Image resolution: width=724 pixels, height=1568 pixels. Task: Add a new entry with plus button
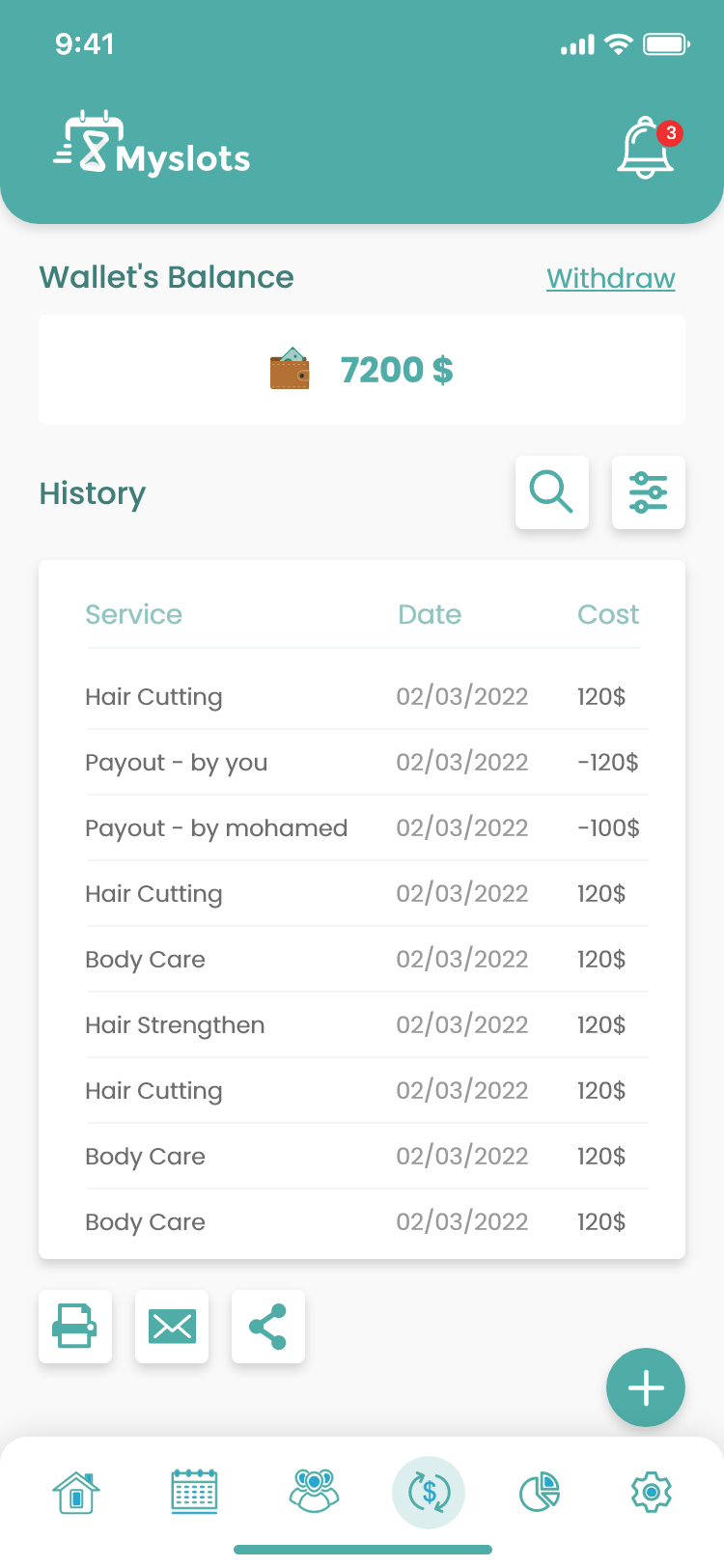pyautogui.click(x=646, y=1387)
